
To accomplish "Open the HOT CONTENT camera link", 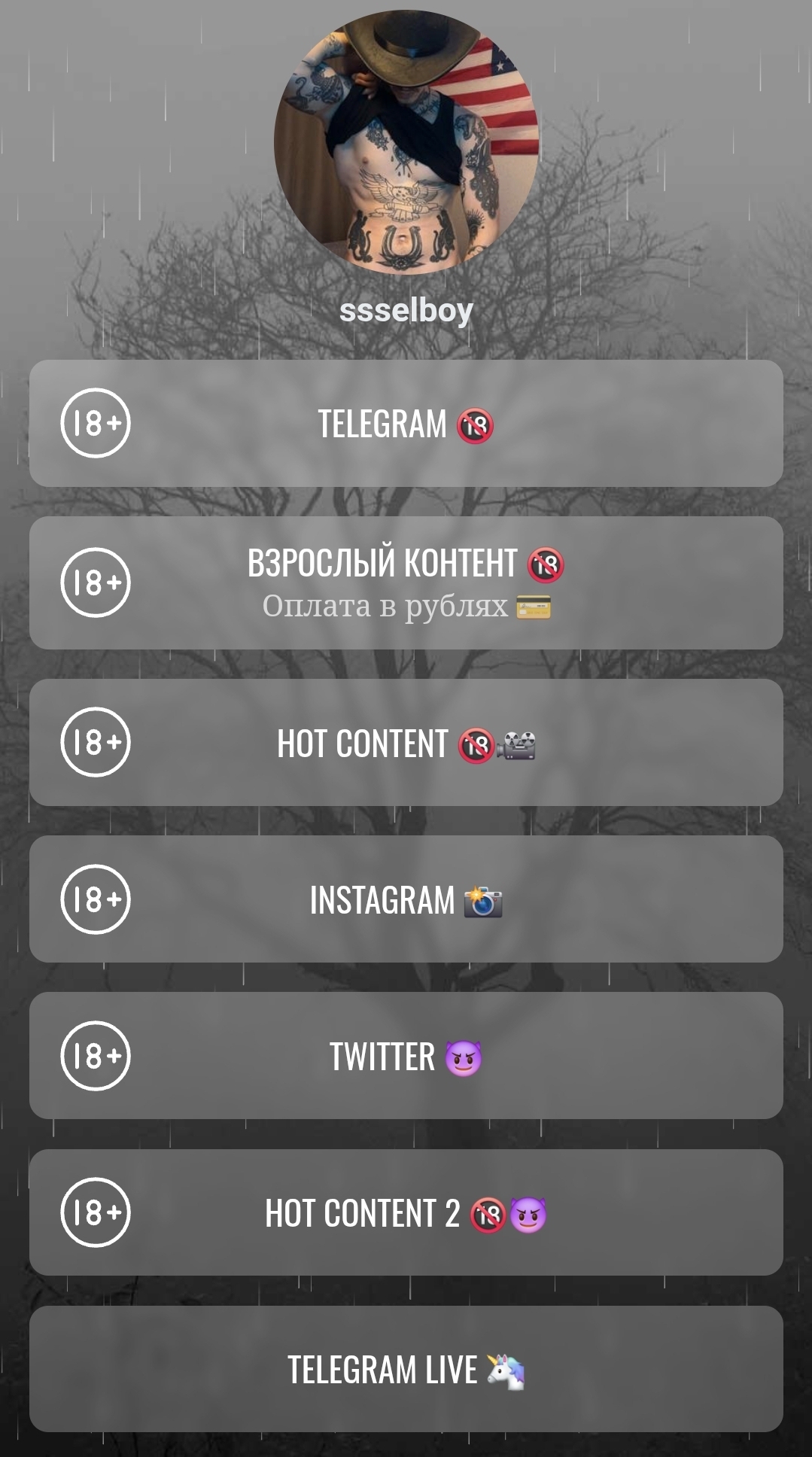I will click(406, 742).
